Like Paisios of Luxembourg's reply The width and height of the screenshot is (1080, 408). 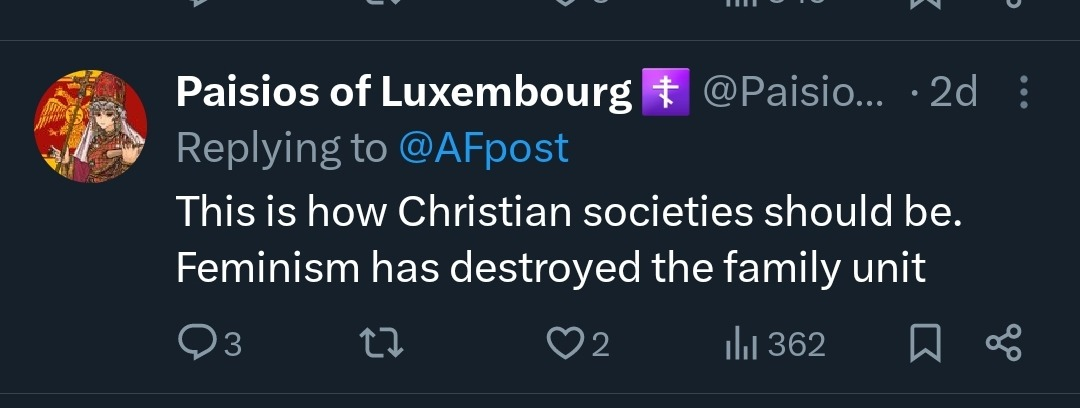point(577,343)
